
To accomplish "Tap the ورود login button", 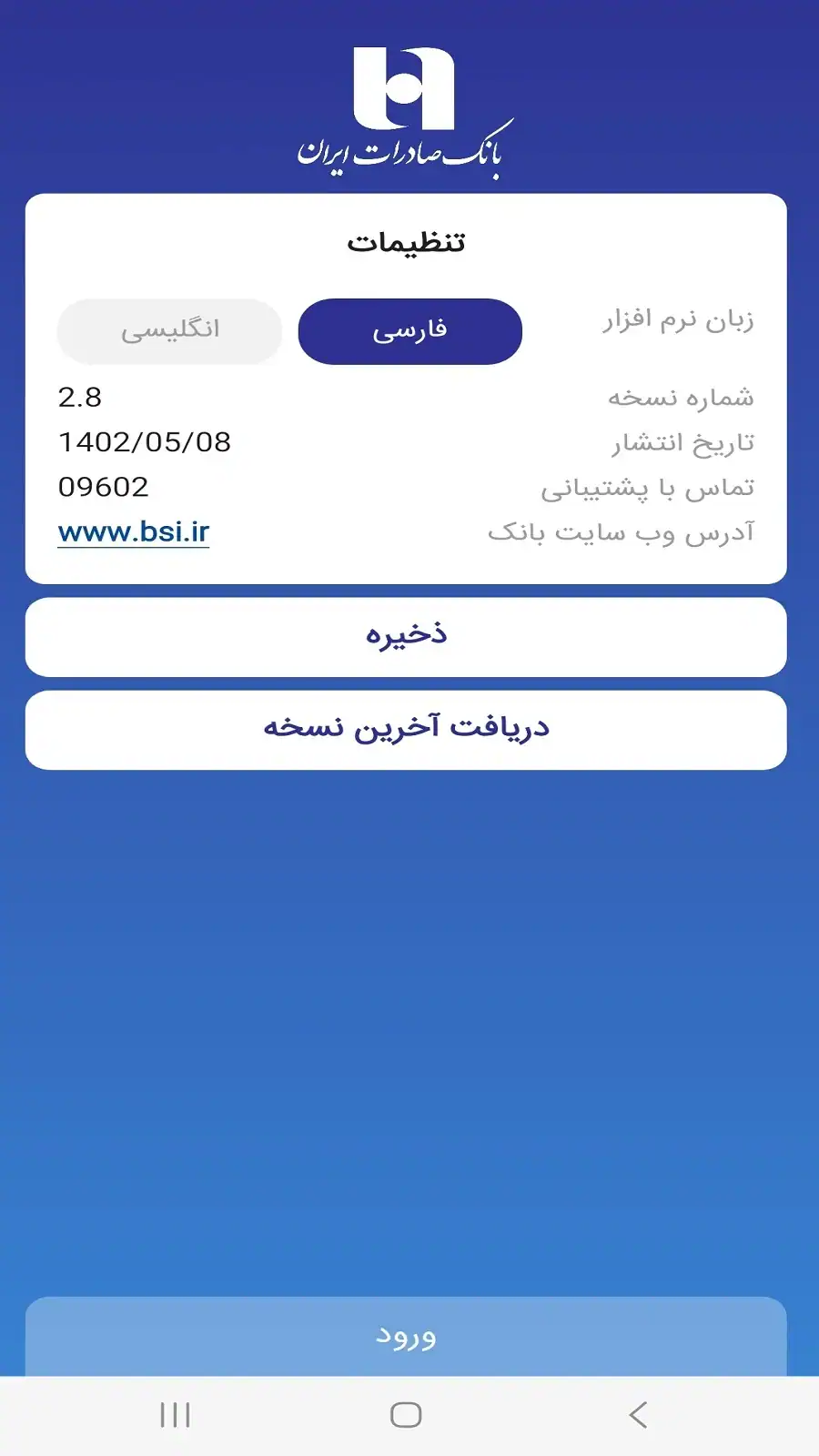I will pos(406,1336).
